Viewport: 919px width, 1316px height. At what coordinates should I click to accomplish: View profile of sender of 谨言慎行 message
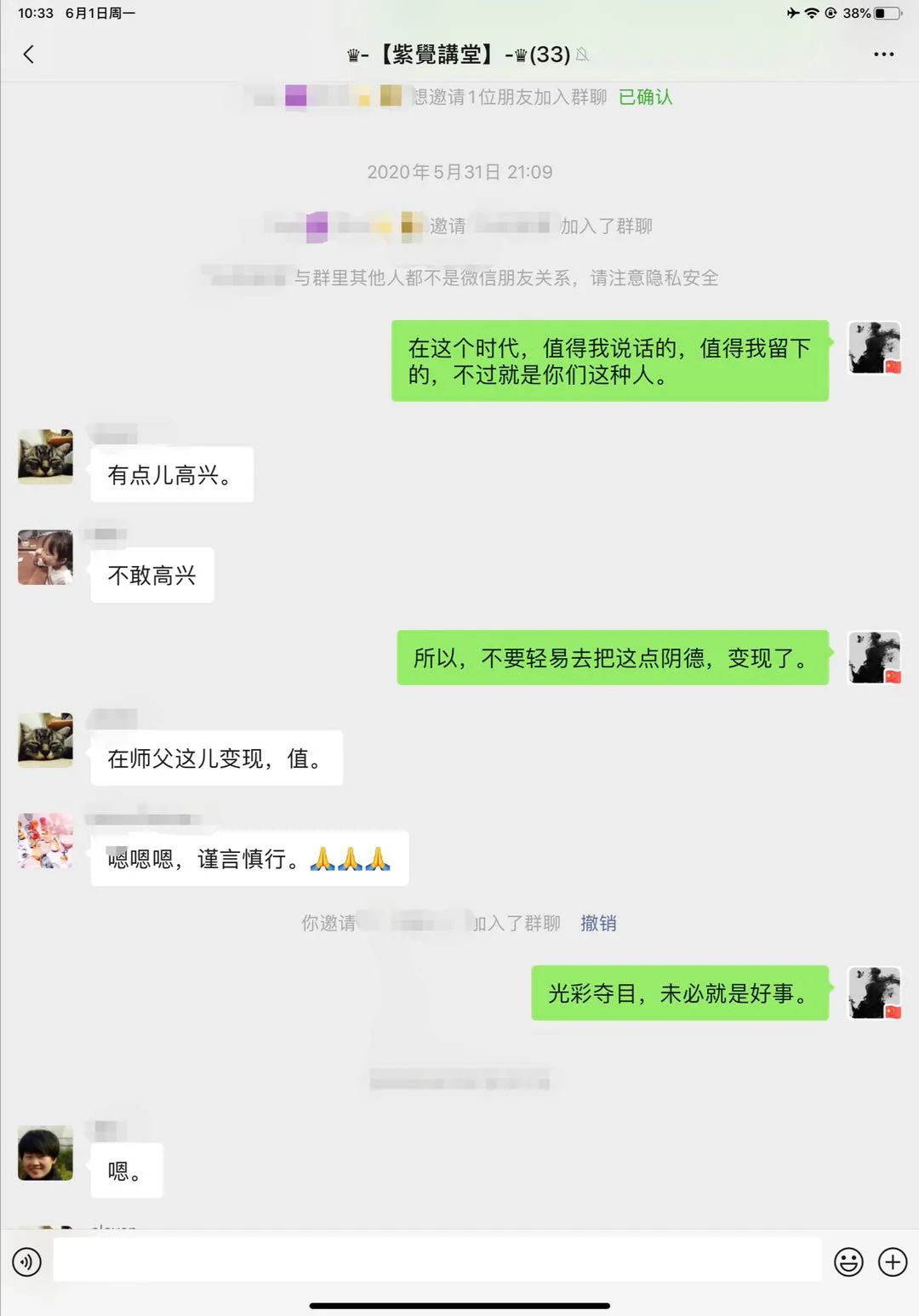[x=46, y=840]
